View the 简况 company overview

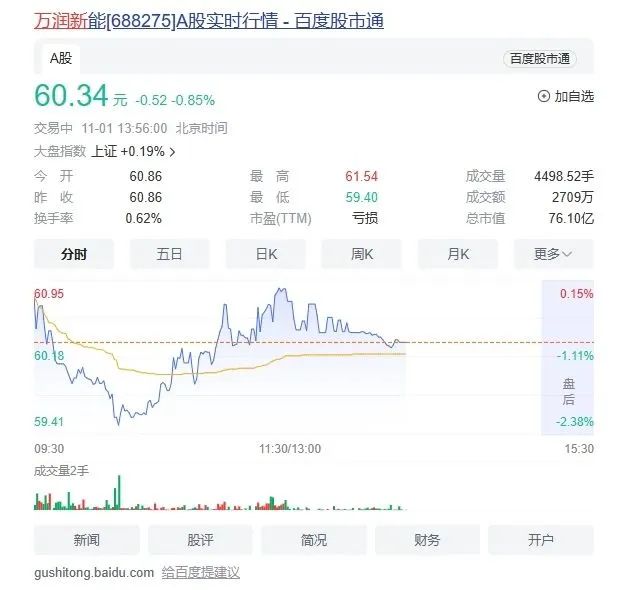pyautogui.click(x=314, y=540)
